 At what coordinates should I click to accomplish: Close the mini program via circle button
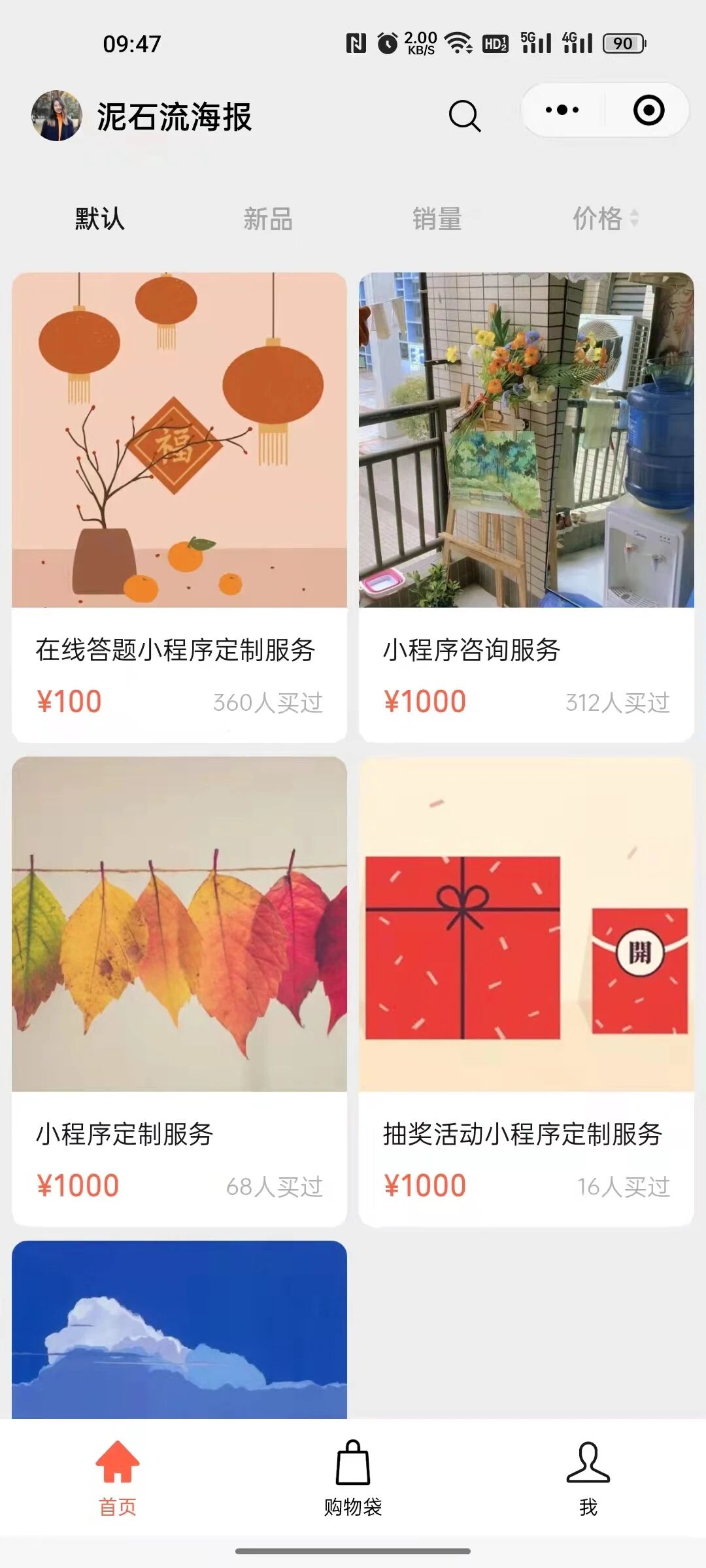pyautogui.click(x=648, y=110)
